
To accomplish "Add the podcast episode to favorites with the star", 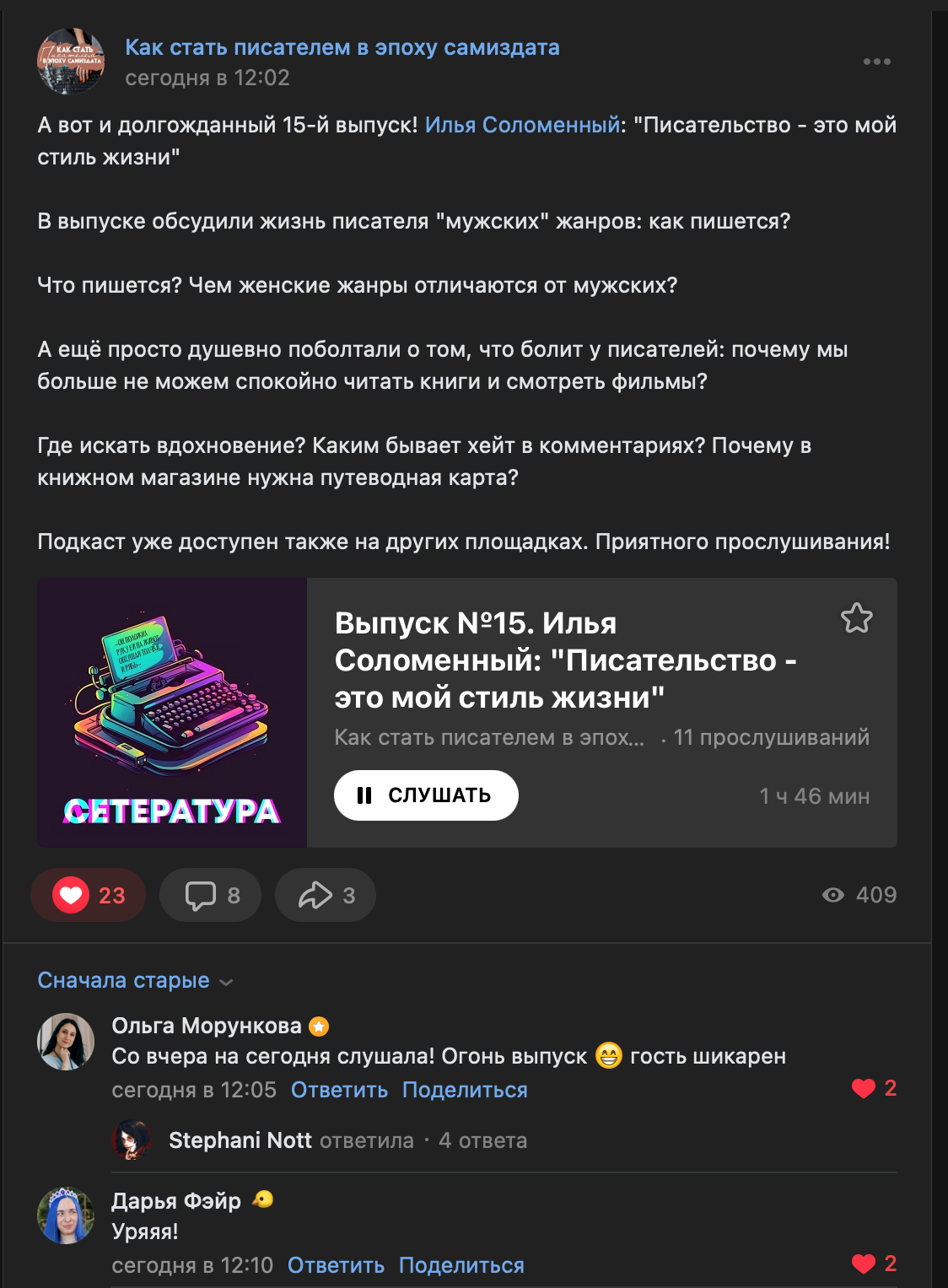I will tap(856, 618).
